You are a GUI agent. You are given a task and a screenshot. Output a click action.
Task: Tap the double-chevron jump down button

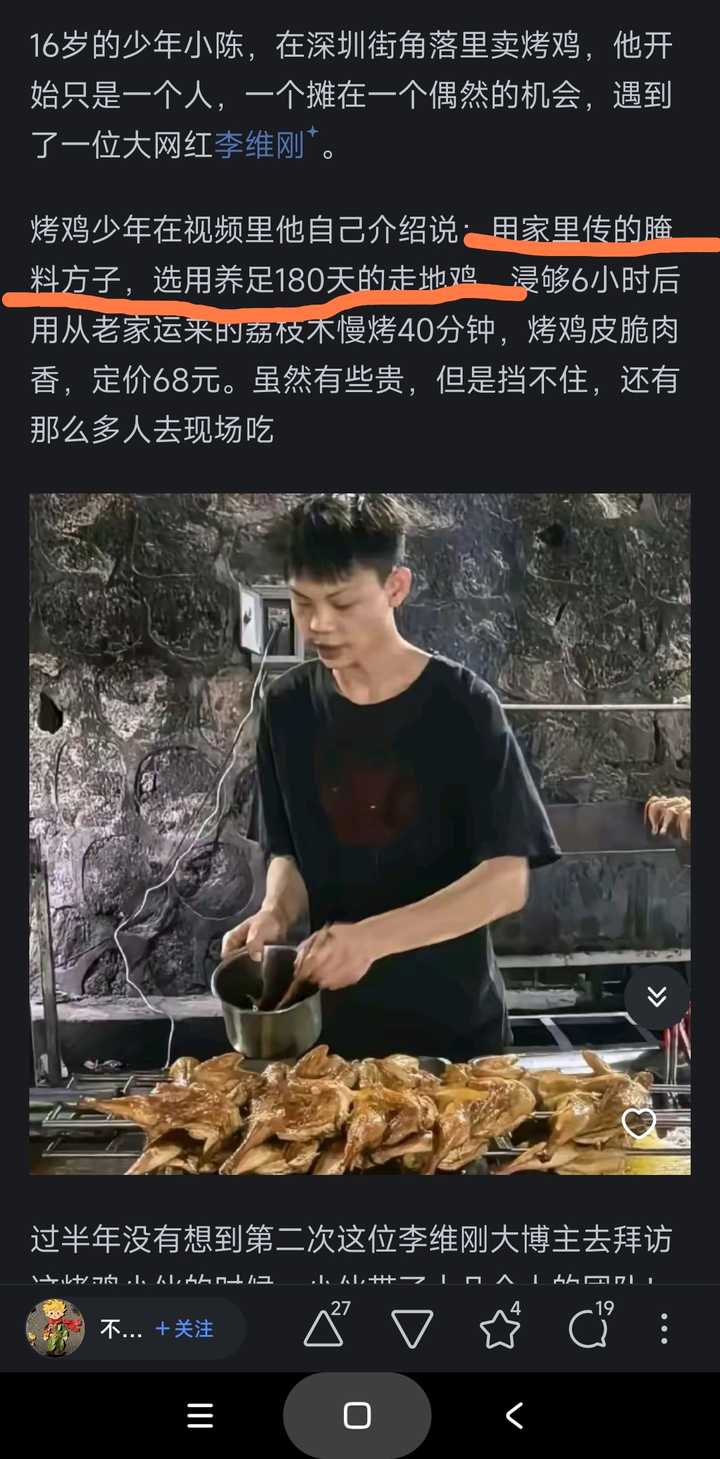coord(657,997)
